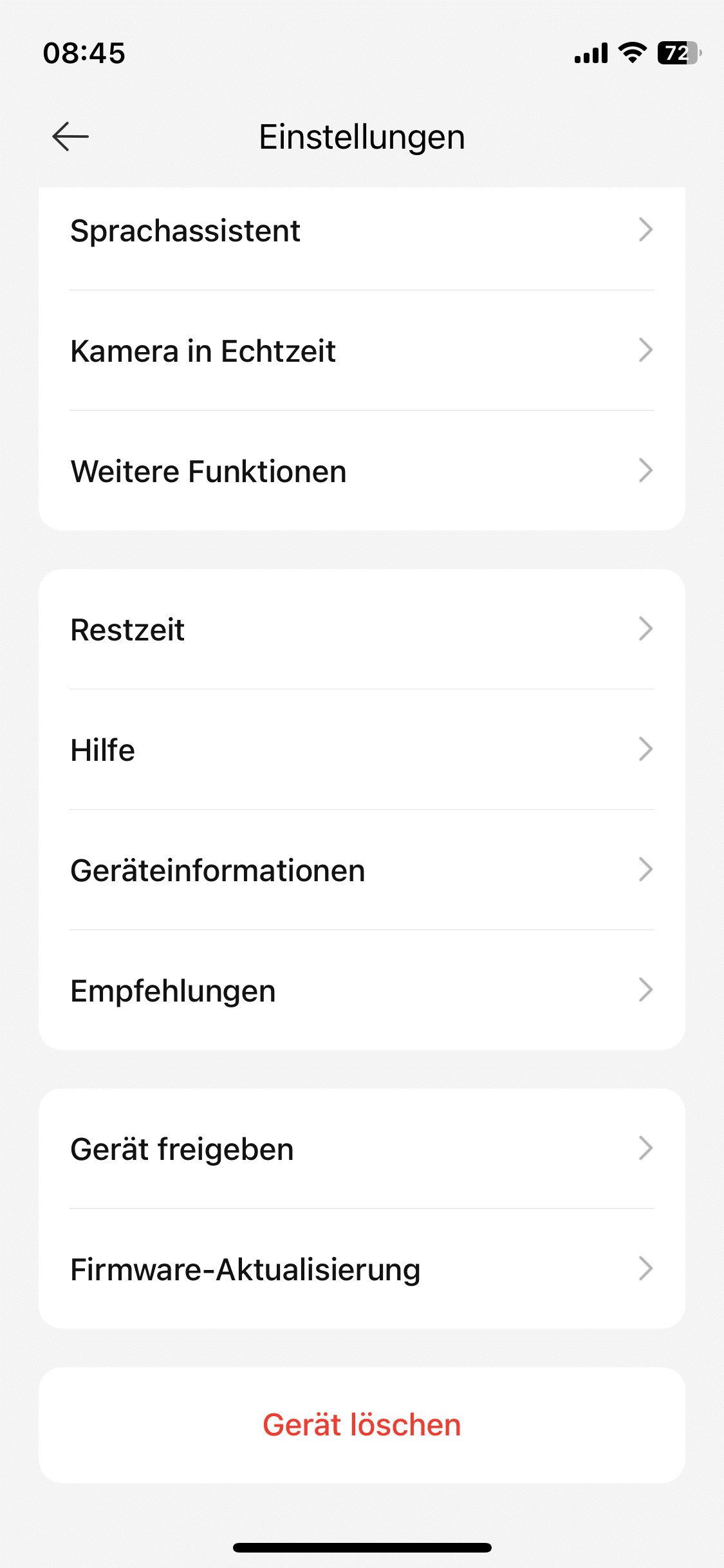Open the Restzeit row
The width and height of the screenshot is (724, 1568).
362,630
